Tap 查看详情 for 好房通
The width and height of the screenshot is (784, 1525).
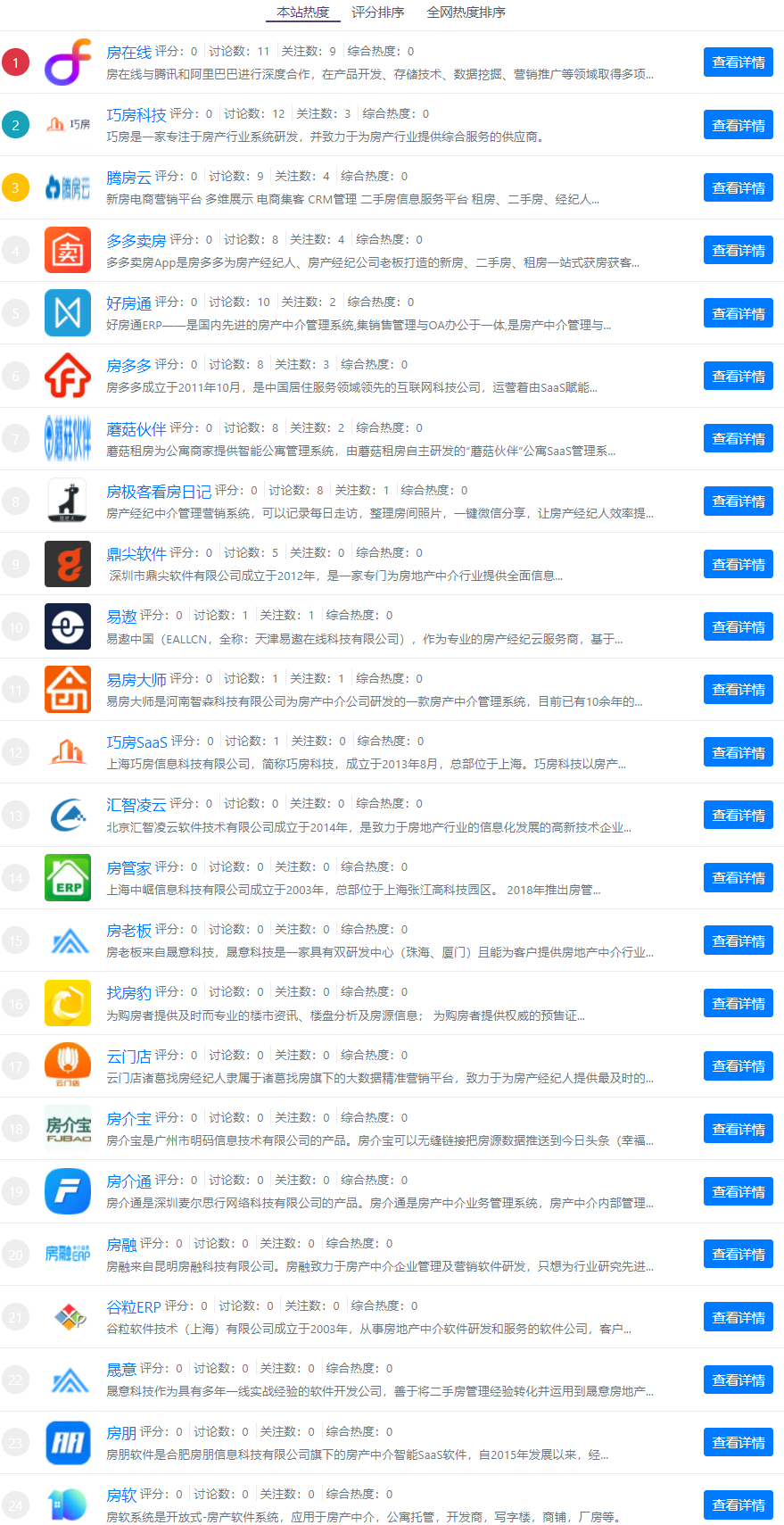click(738, 314)
